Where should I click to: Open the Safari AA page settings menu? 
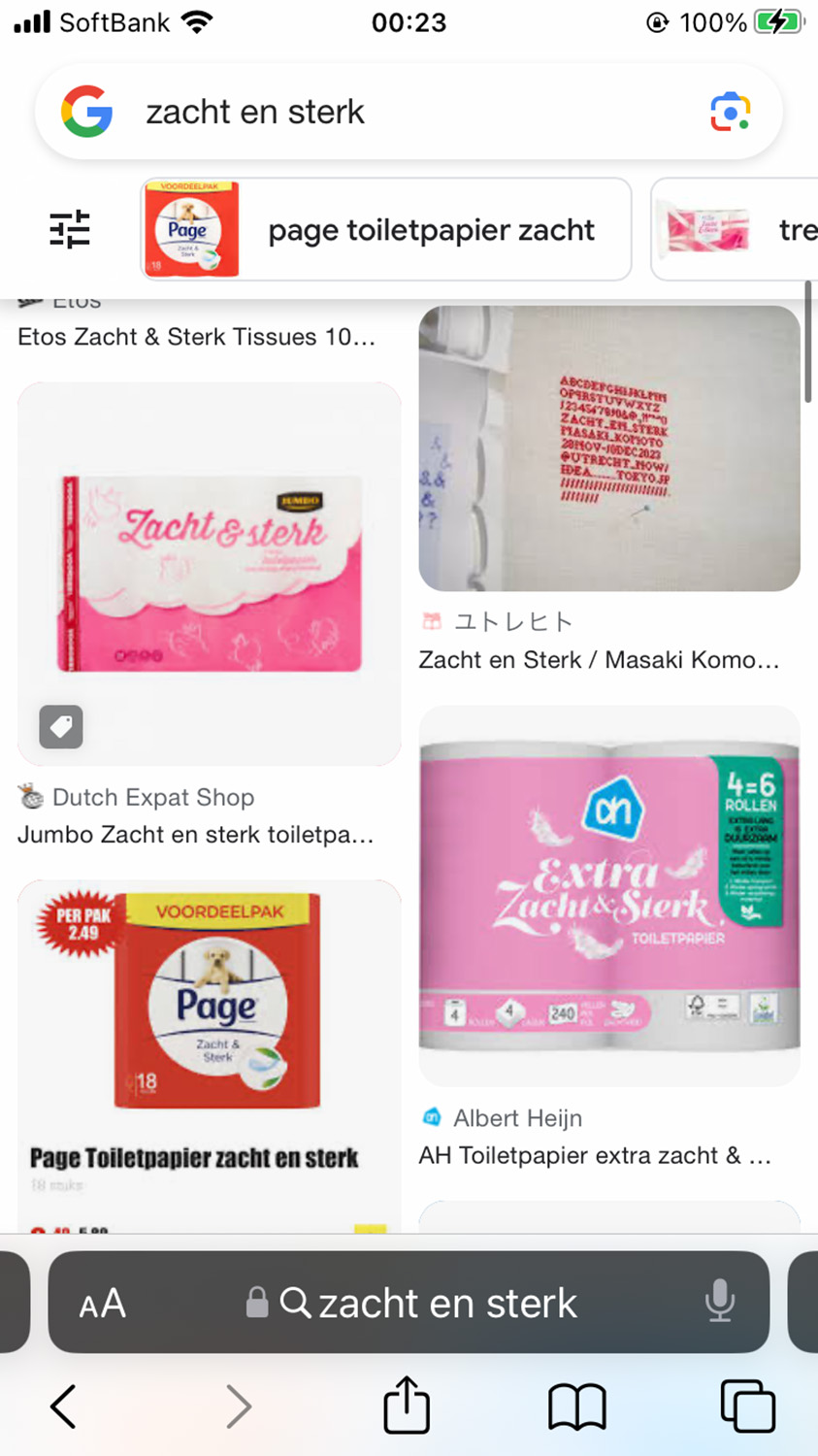click(103, 1304)
